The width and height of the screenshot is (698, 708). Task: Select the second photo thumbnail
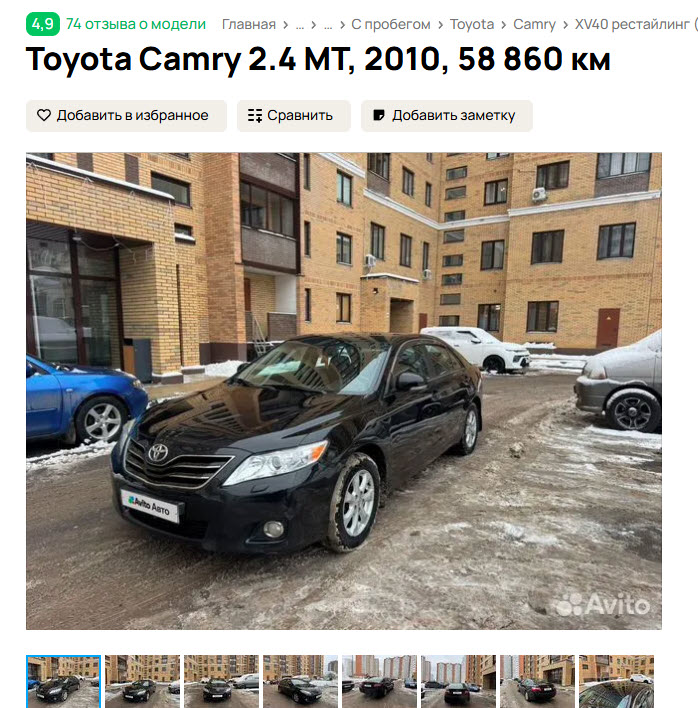pos(142,682)
